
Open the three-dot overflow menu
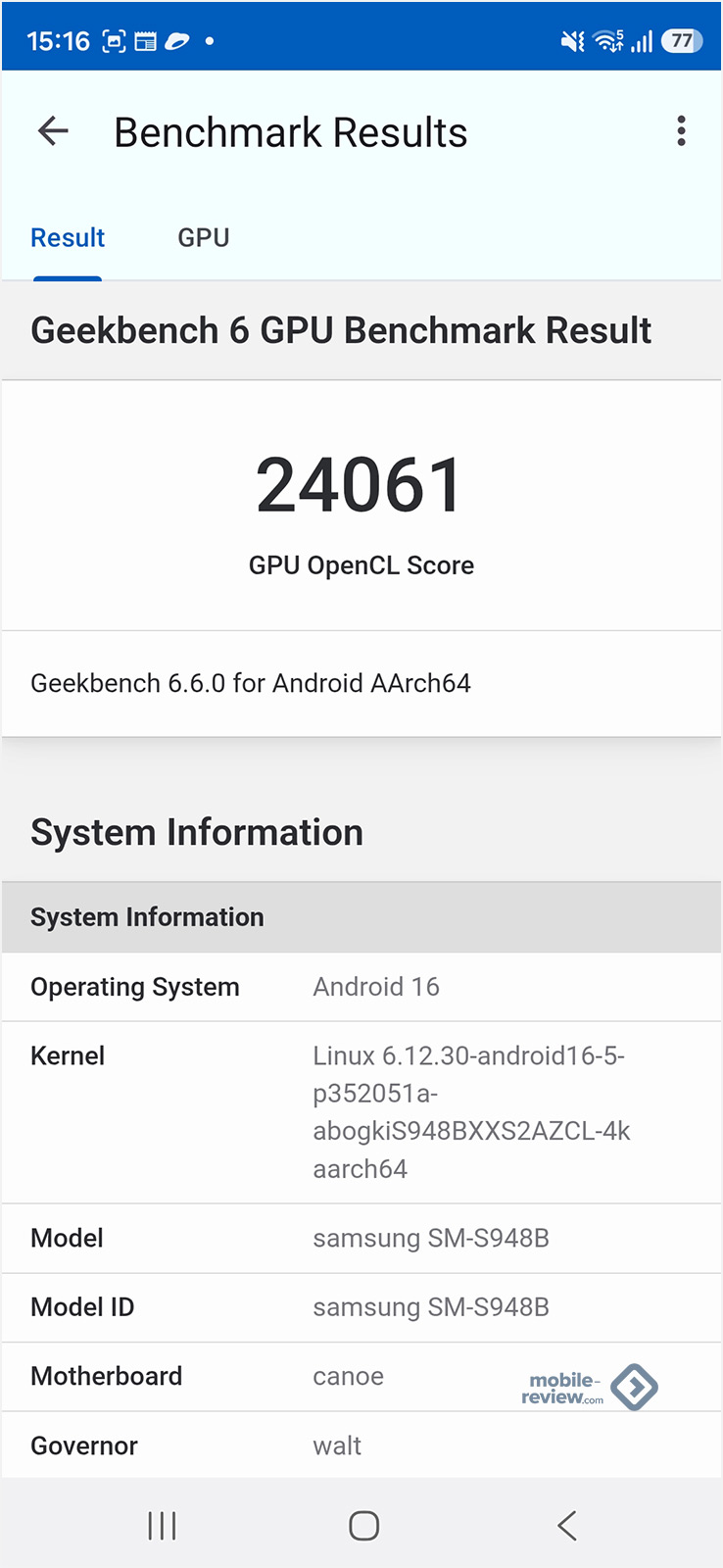[681, 131]
